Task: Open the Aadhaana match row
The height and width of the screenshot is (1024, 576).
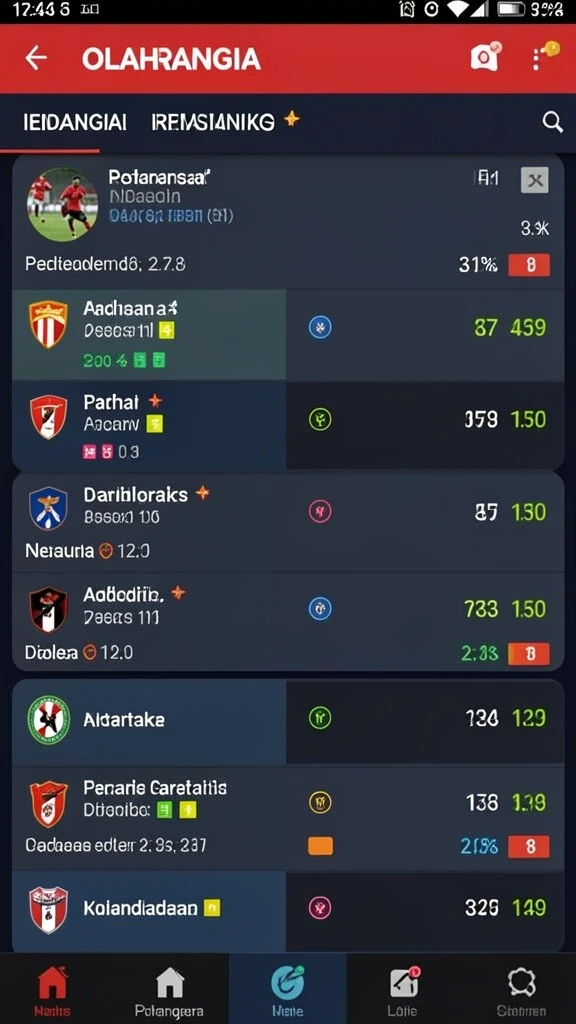Action: 288,335
